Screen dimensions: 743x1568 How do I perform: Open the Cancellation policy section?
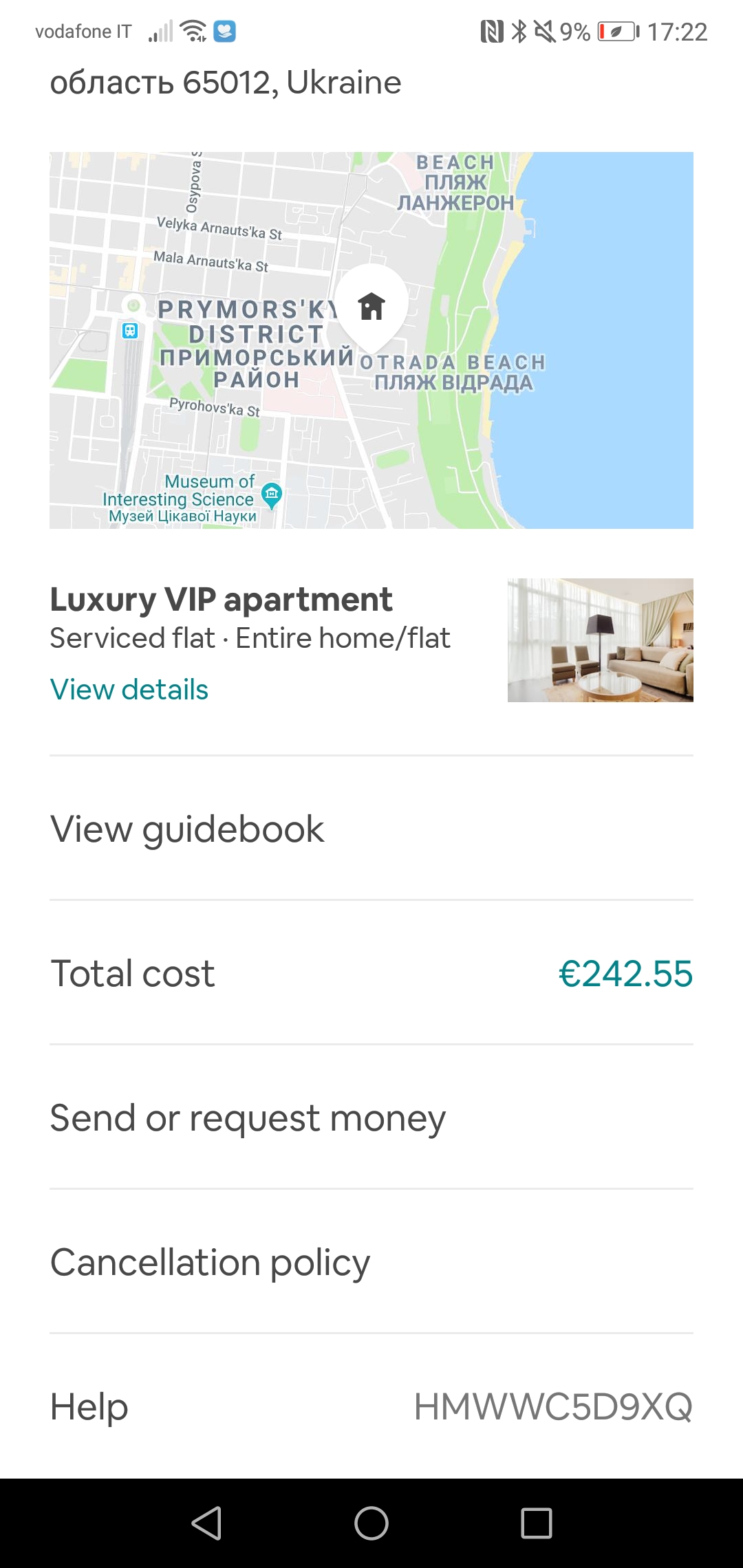[210, 1261]
